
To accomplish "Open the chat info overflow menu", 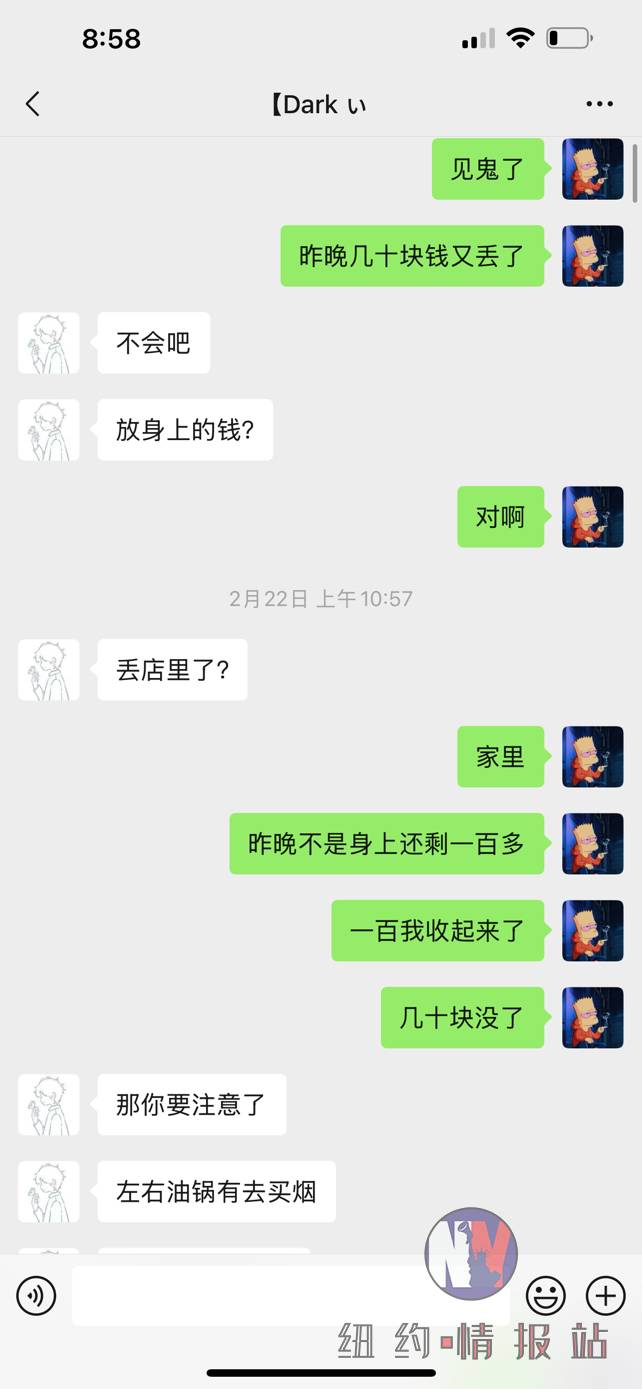I will click(x=599, y=104).
